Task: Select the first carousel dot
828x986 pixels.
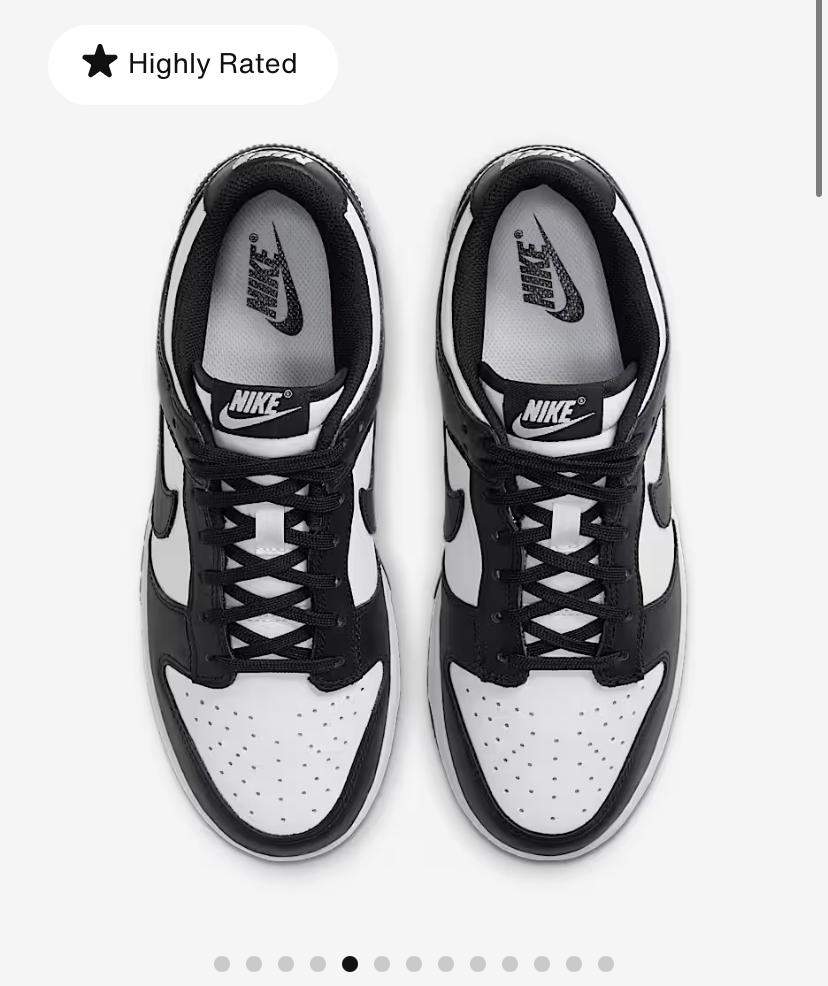Action: 221,964
